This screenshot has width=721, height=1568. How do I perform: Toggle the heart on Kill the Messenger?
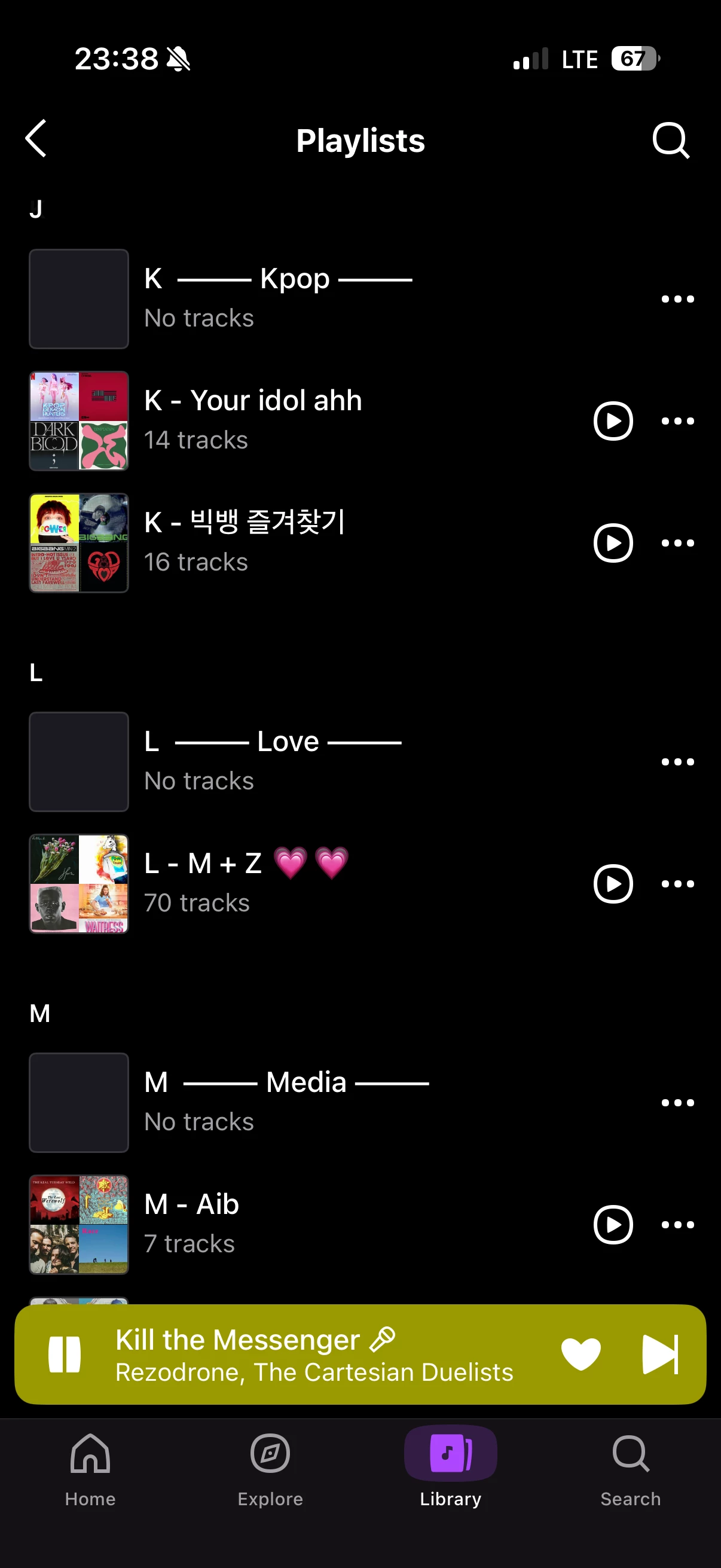click(581, 1355)
